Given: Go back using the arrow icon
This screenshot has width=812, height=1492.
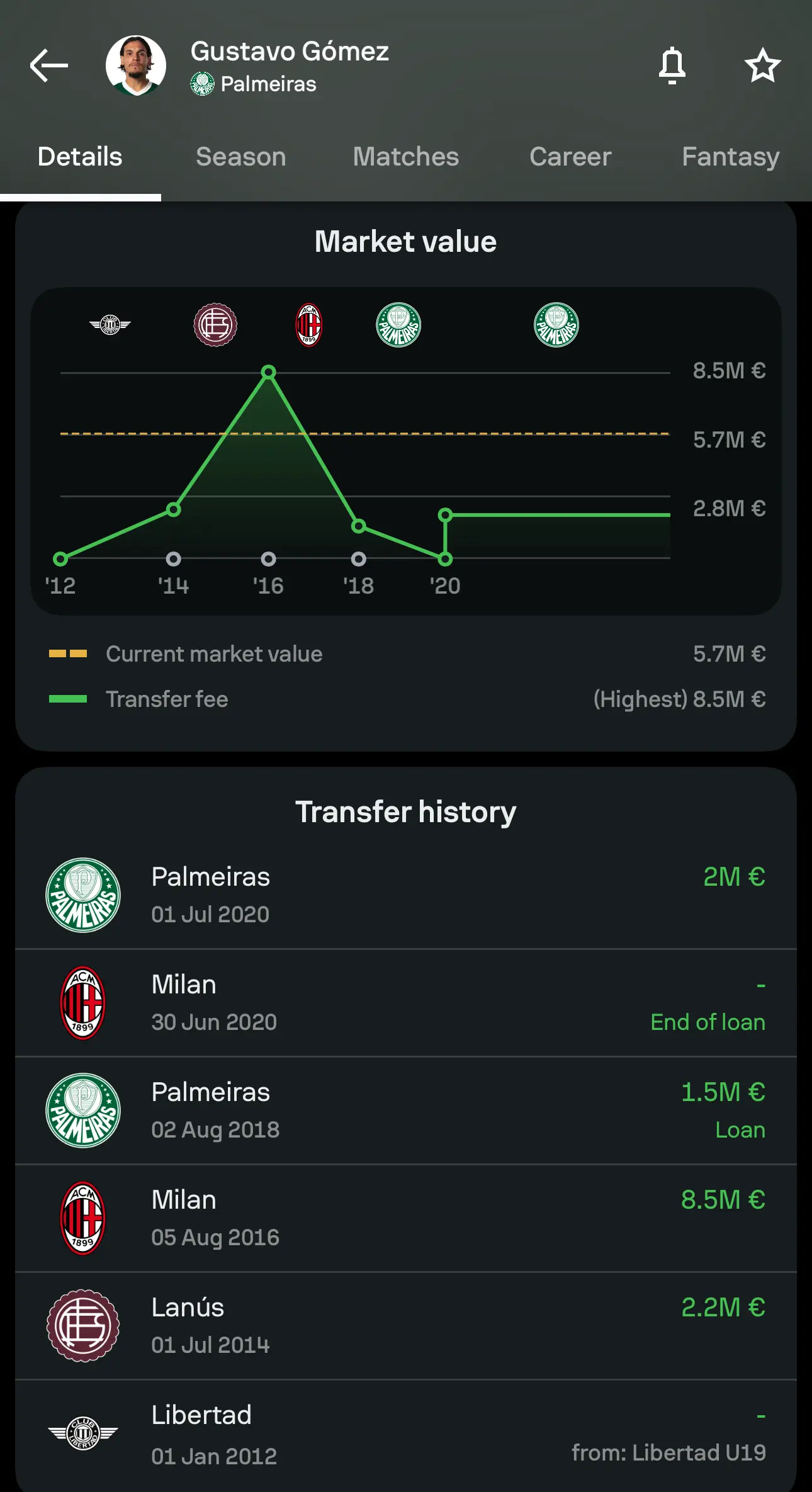Looking at the screenshot, I should [x=48, y=65].
